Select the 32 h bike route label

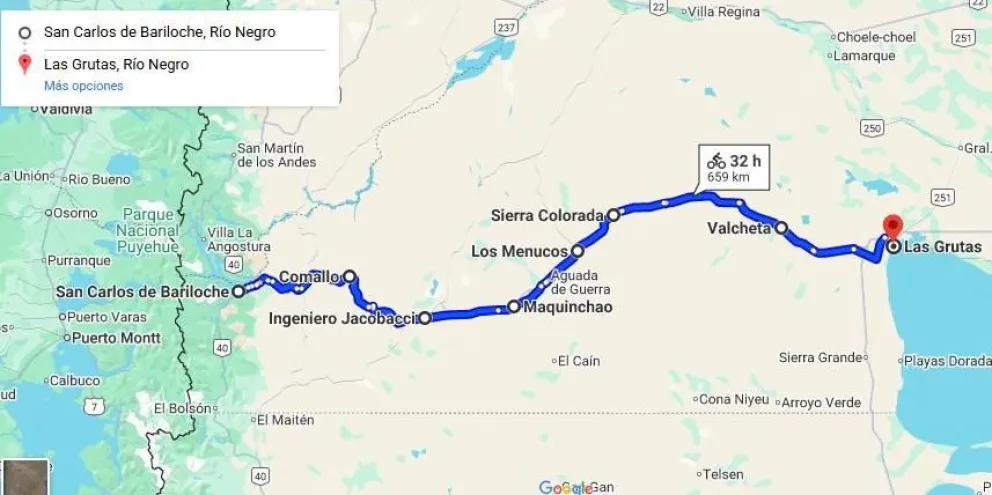pos(735,167)
